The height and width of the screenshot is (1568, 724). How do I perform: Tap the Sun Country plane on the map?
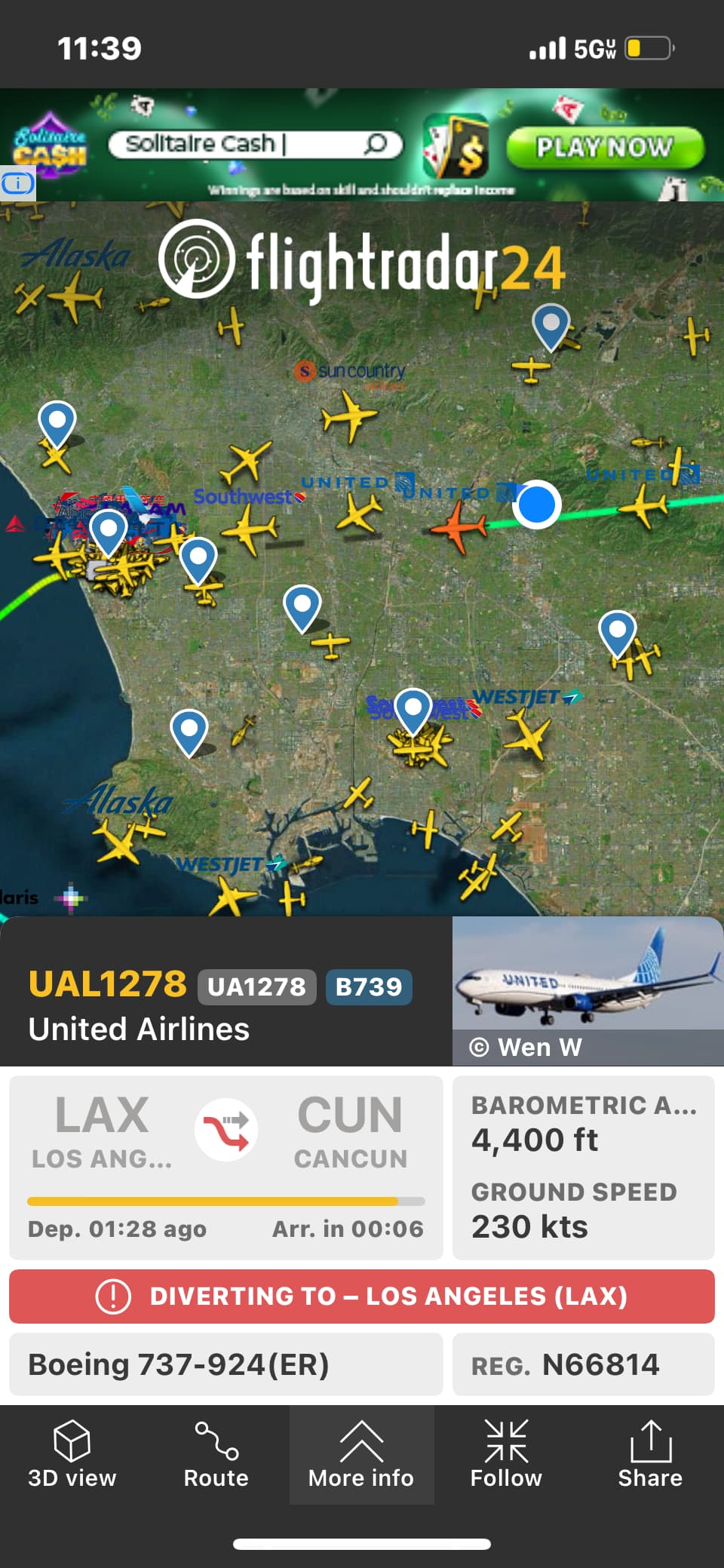(348, 415)
